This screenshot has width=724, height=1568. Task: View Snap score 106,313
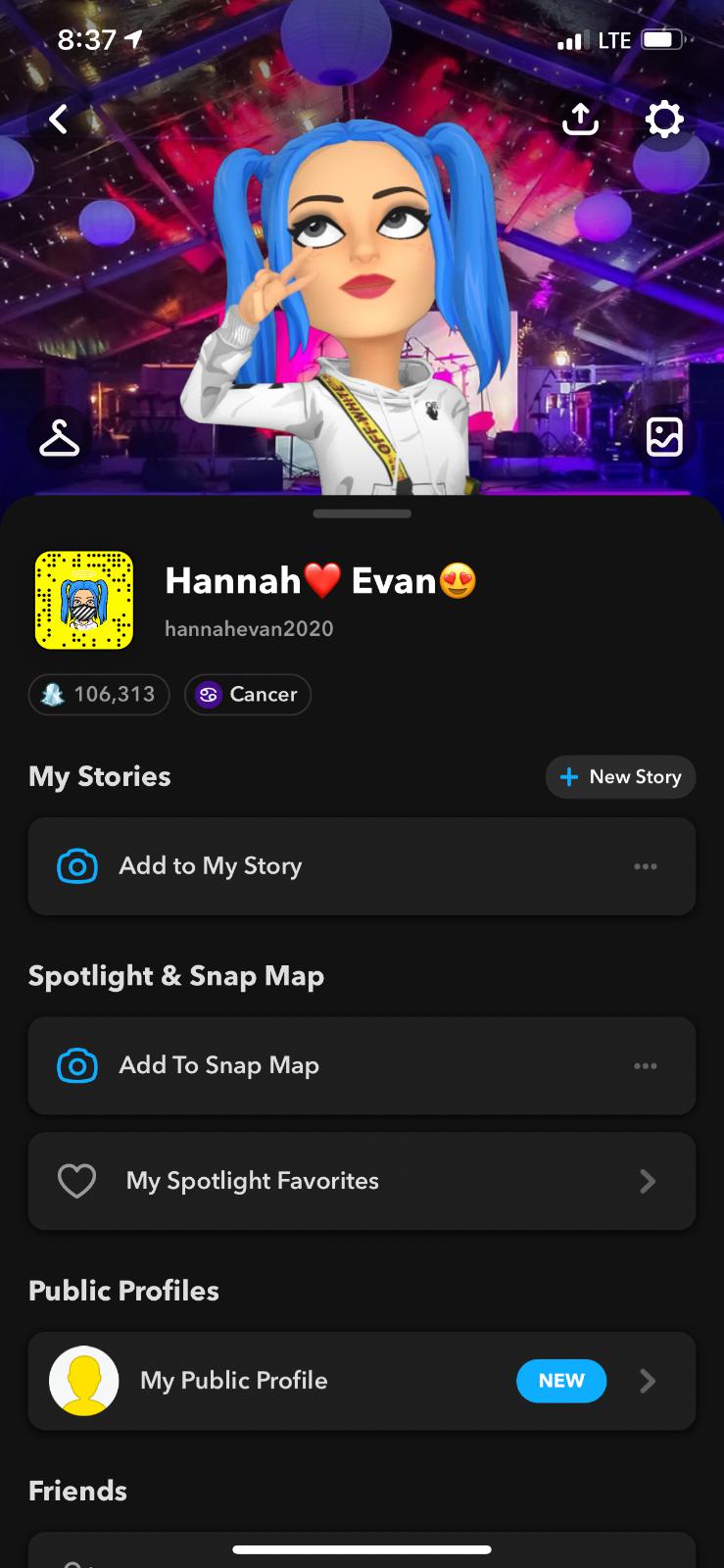[x=99, y=695]
